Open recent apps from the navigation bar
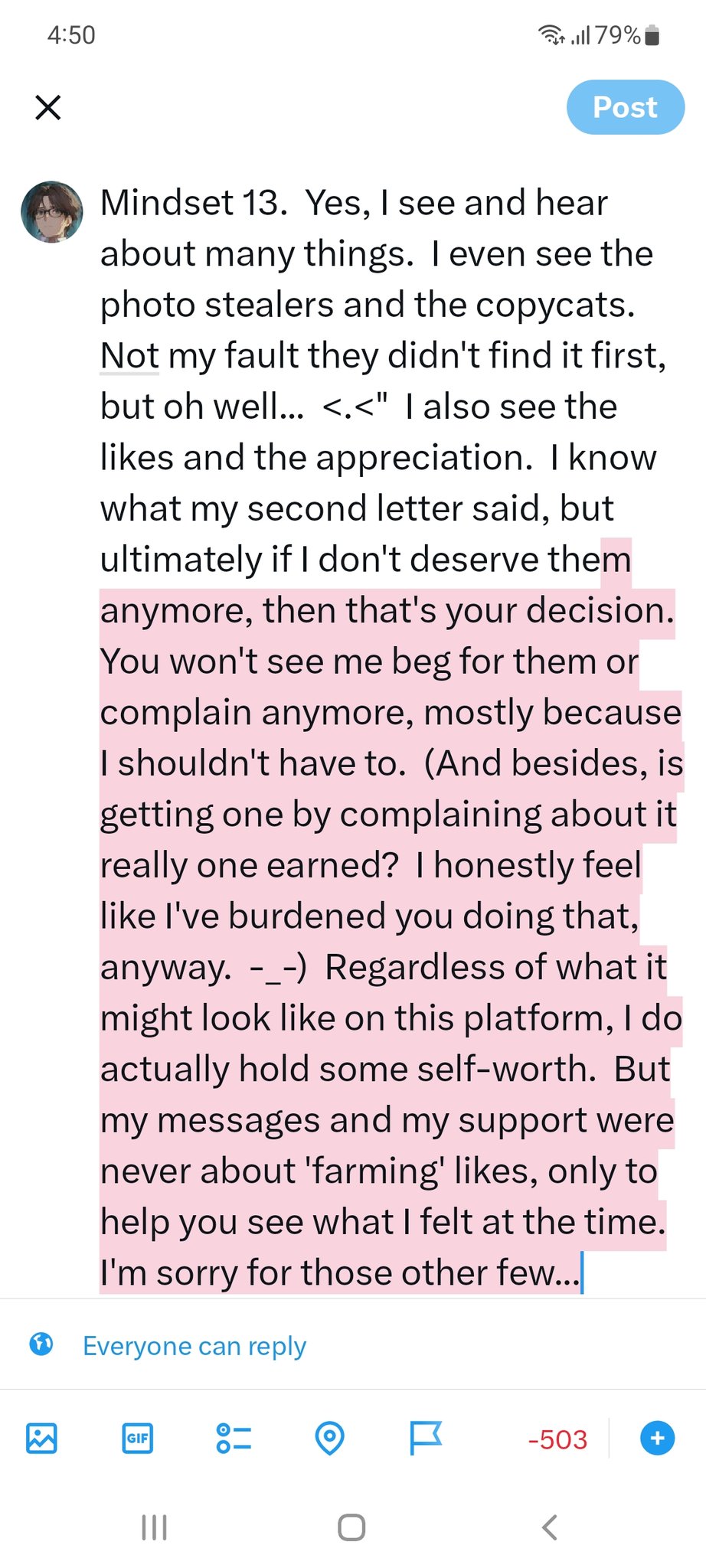The height and width of the screenshot is (1568, 706). pos(154,1527)
